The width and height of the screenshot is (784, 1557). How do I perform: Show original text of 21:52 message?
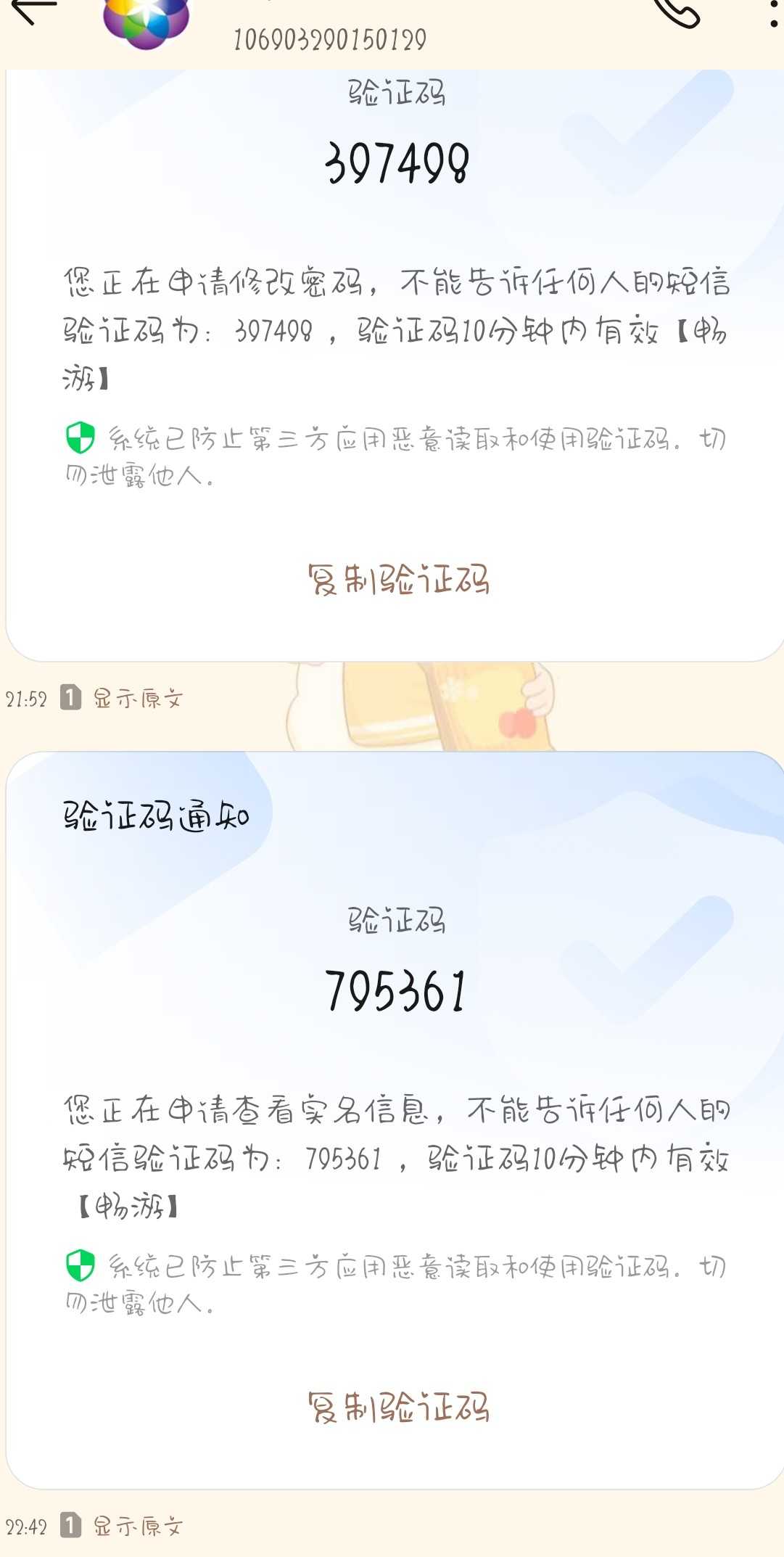click(x=137, y=699)
